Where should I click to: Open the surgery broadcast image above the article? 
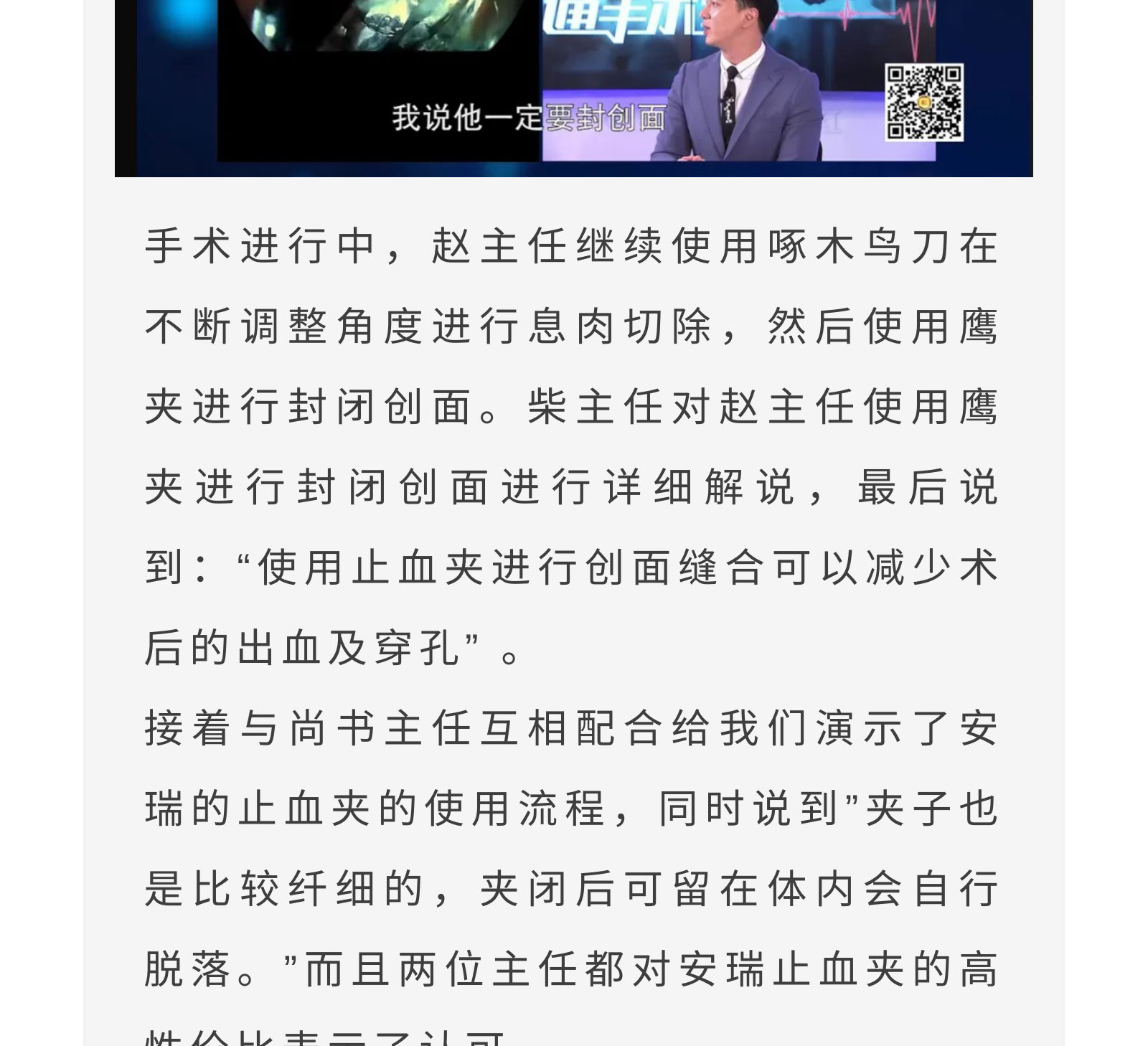pyautogui.click(x=573, y=86)
